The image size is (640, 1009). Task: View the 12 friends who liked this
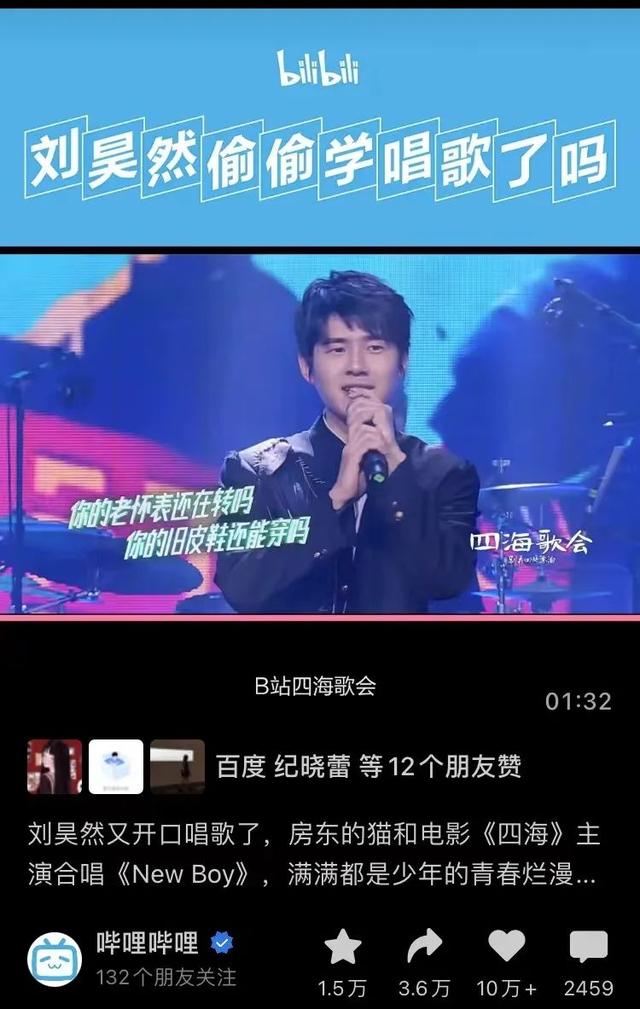(x=368, y=767)
